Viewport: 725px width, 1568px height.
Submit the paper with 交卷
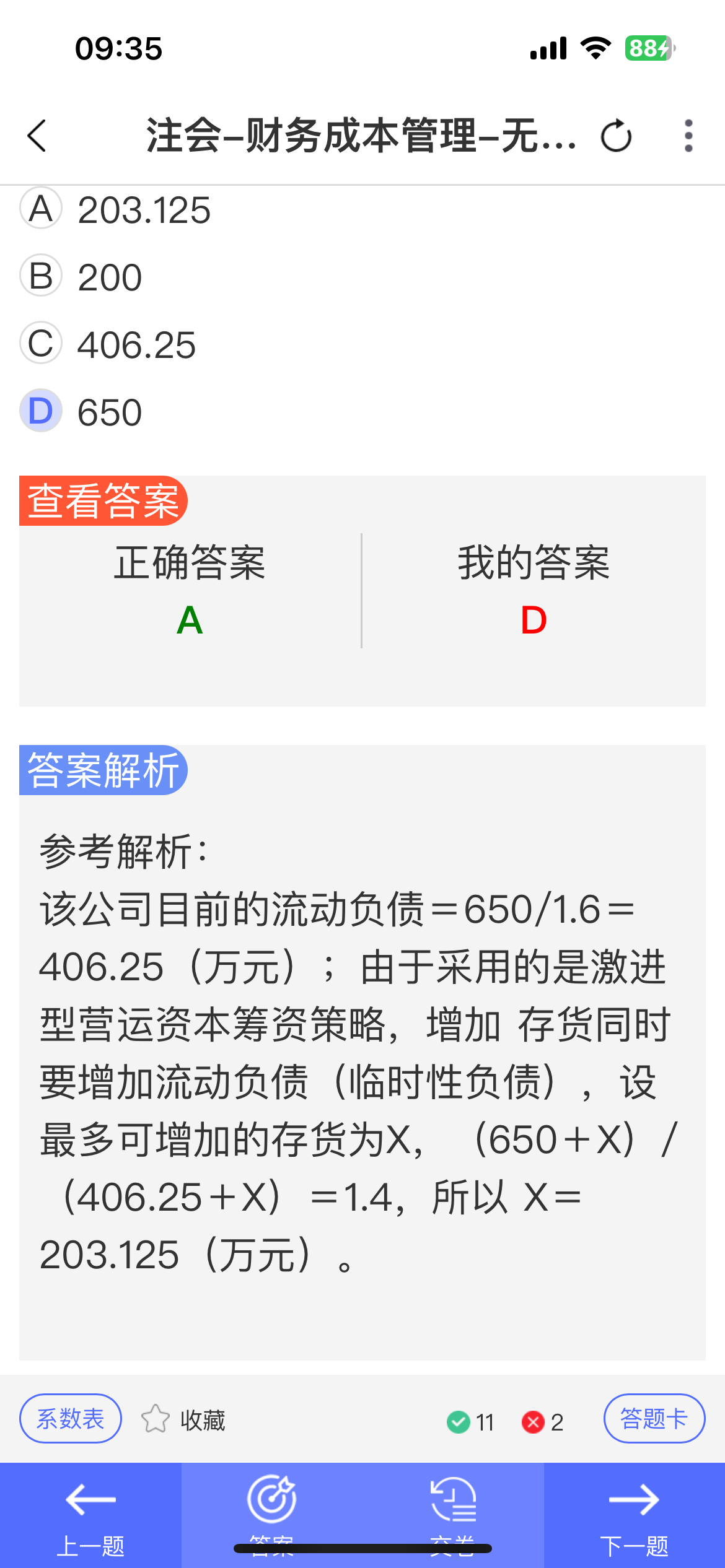coord(453,1515)
